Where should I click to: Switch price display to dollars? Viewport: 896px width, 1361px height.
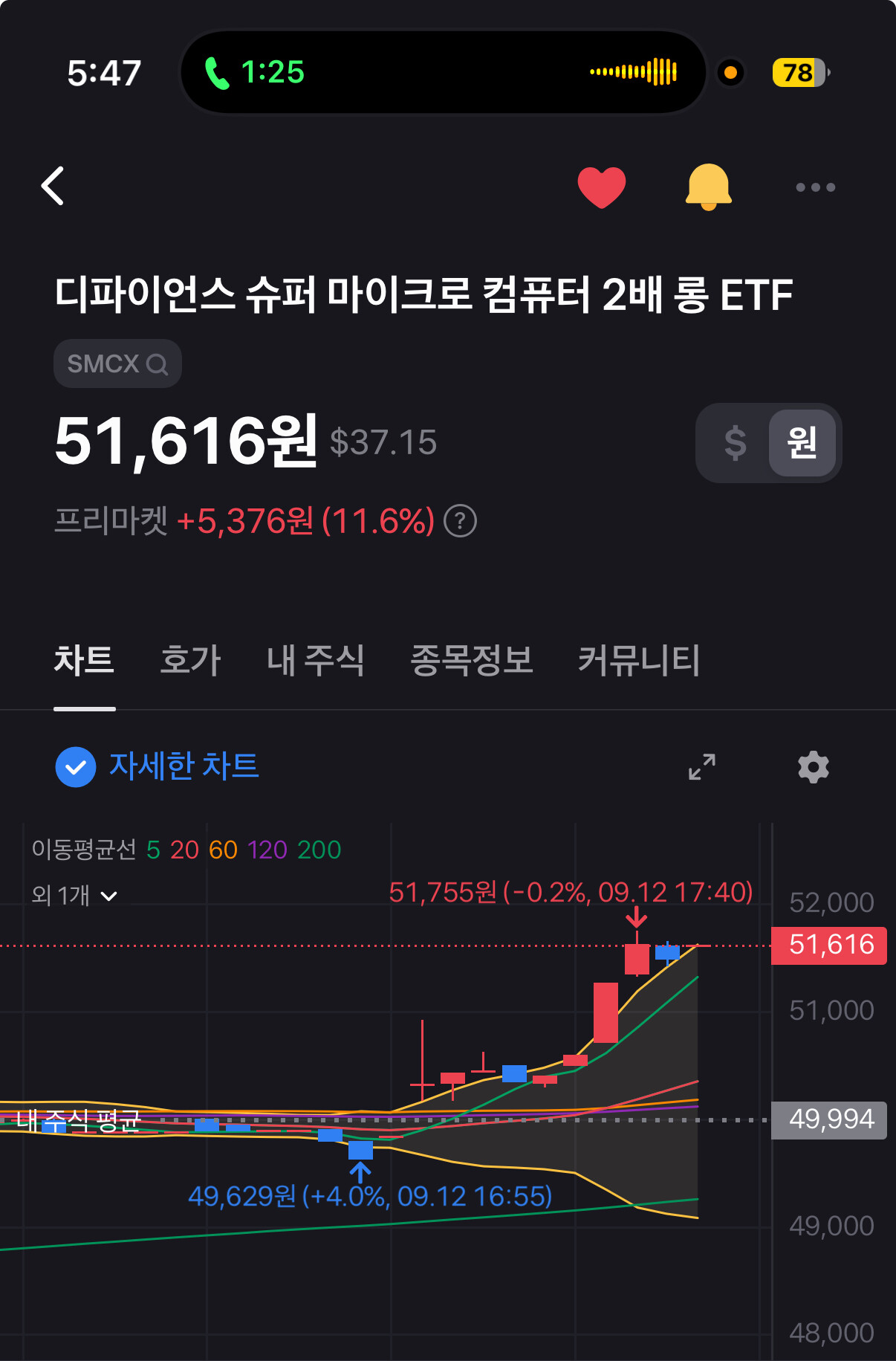tap(735, 443)
